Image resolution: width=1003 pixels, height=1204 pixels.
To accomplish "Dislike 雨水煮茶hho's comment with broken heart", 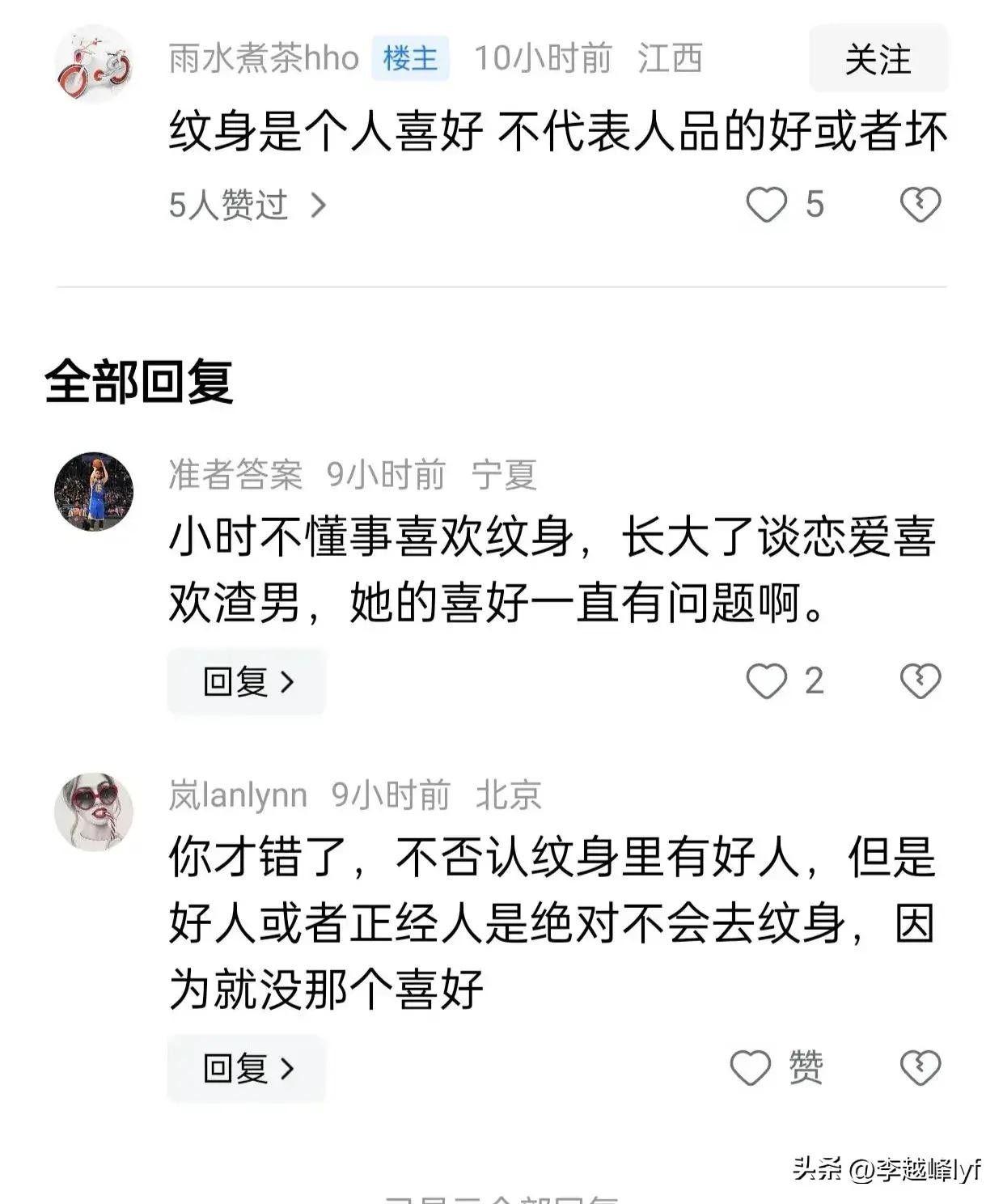I will pyautogui.click(x=920, y=204).
